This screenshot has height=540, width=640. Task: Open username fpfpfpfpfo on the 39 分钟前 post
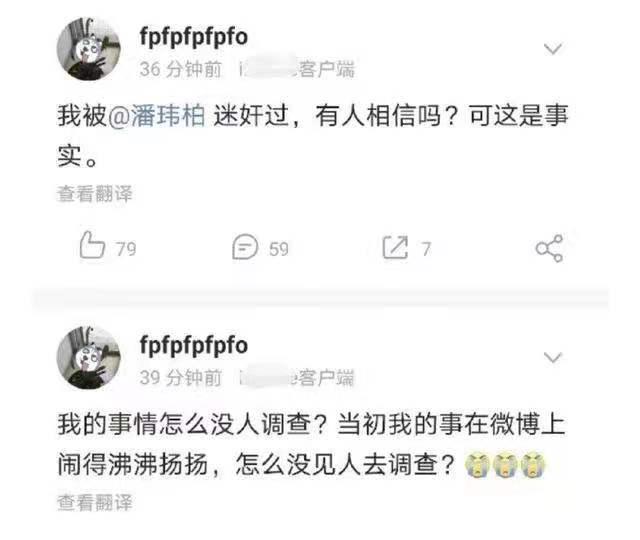[194, 346]
